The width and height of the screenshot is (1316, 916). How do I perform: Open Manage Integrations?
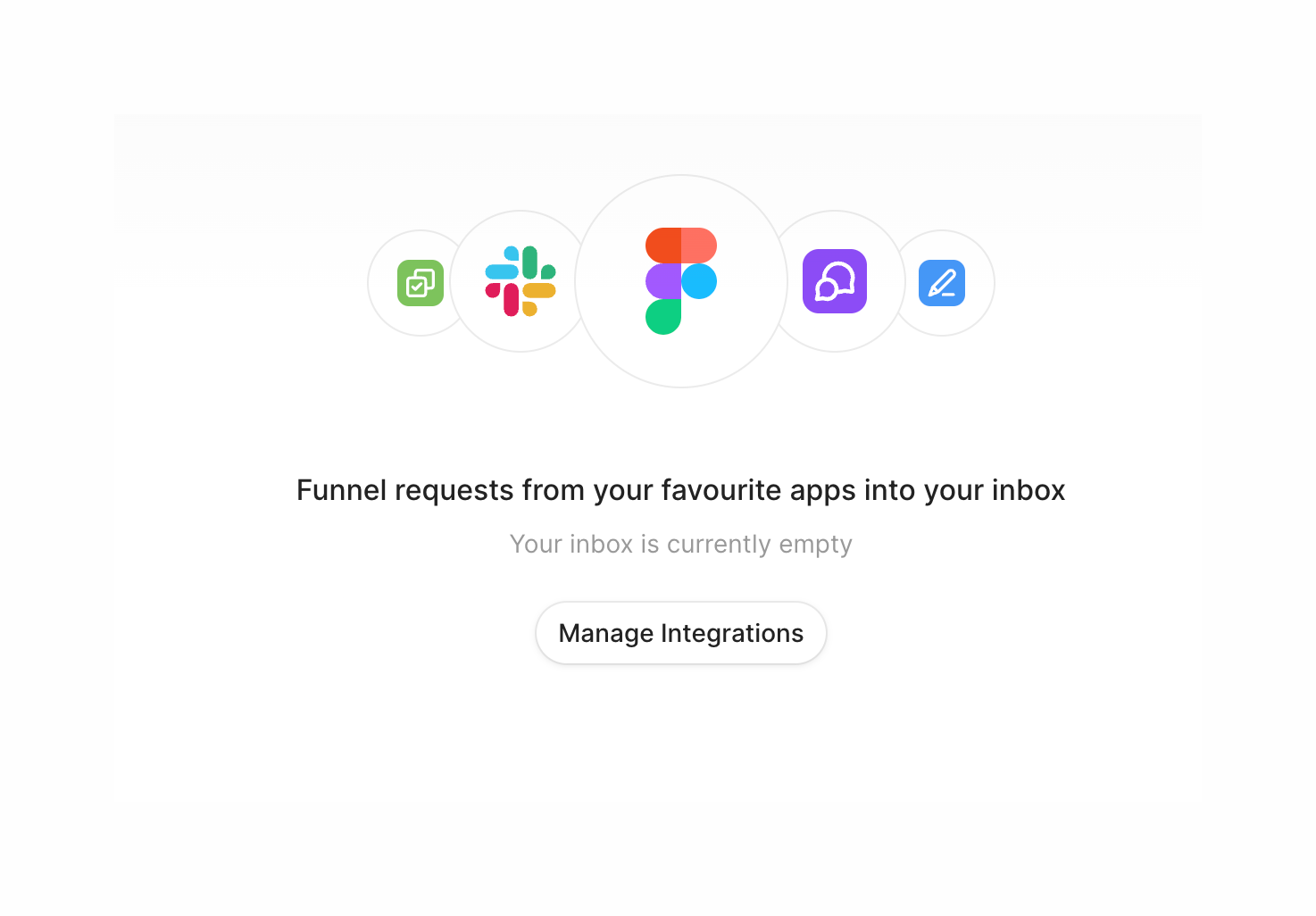point(680,633)
